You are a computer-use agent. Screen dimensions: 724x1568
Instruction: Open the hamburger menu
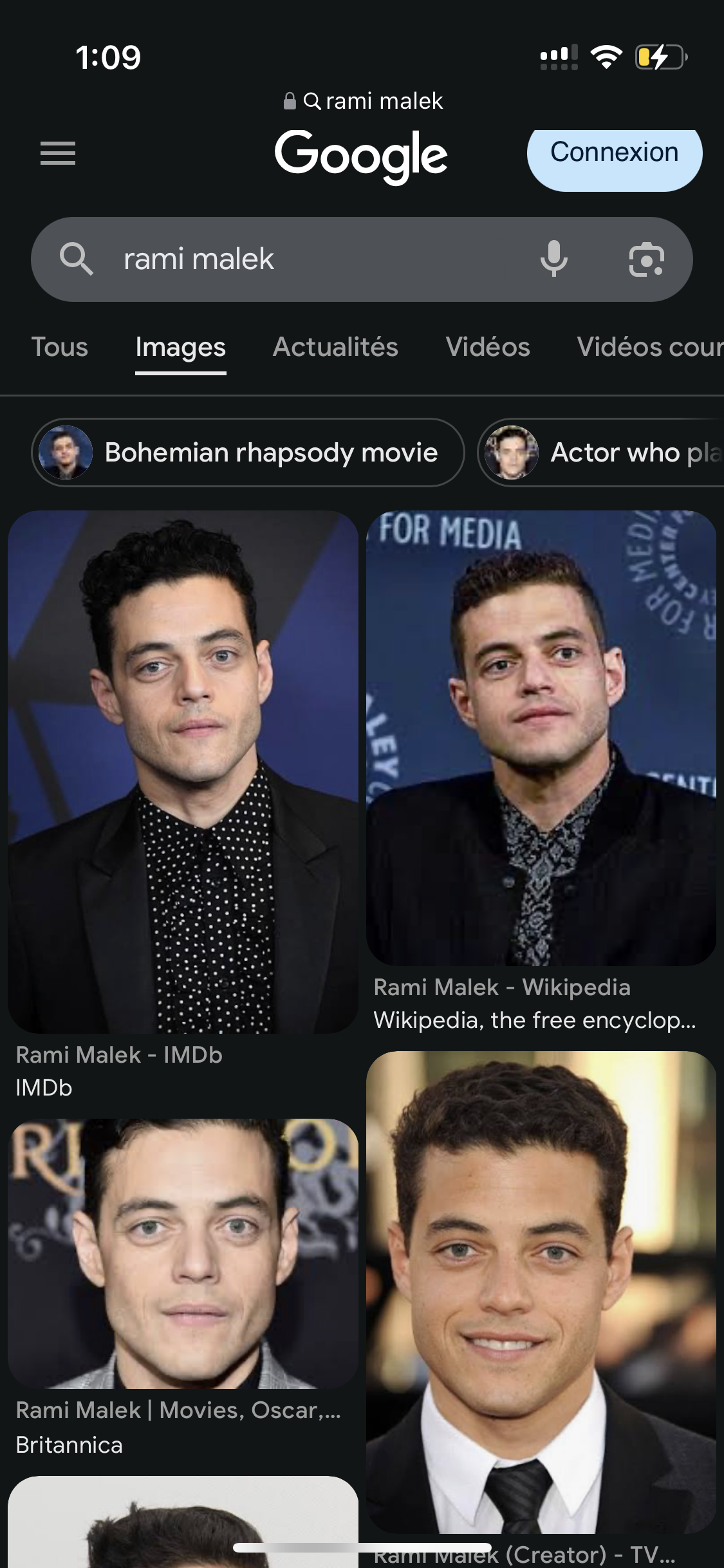coord(58,153)
